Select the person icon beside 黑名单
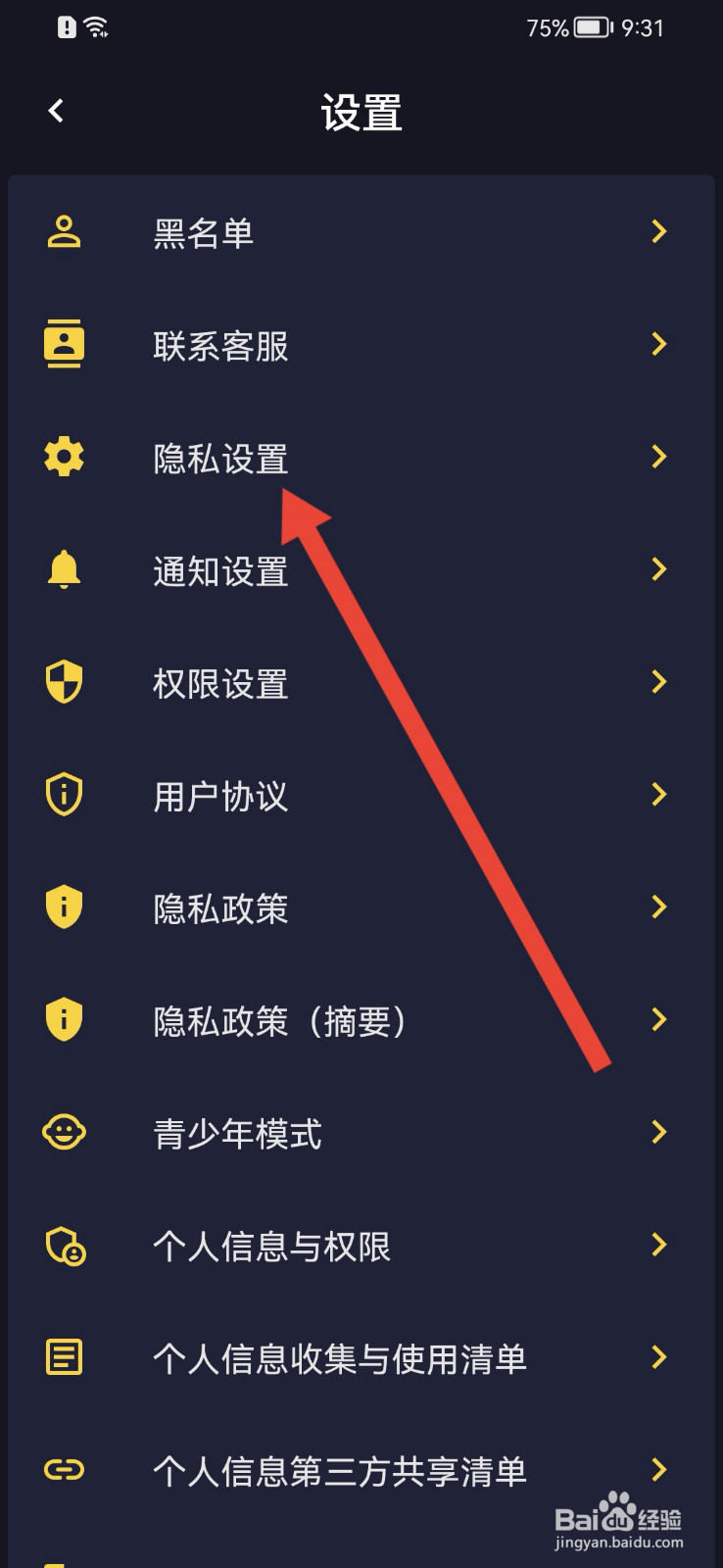The image size is (723, 1568). 63,232
